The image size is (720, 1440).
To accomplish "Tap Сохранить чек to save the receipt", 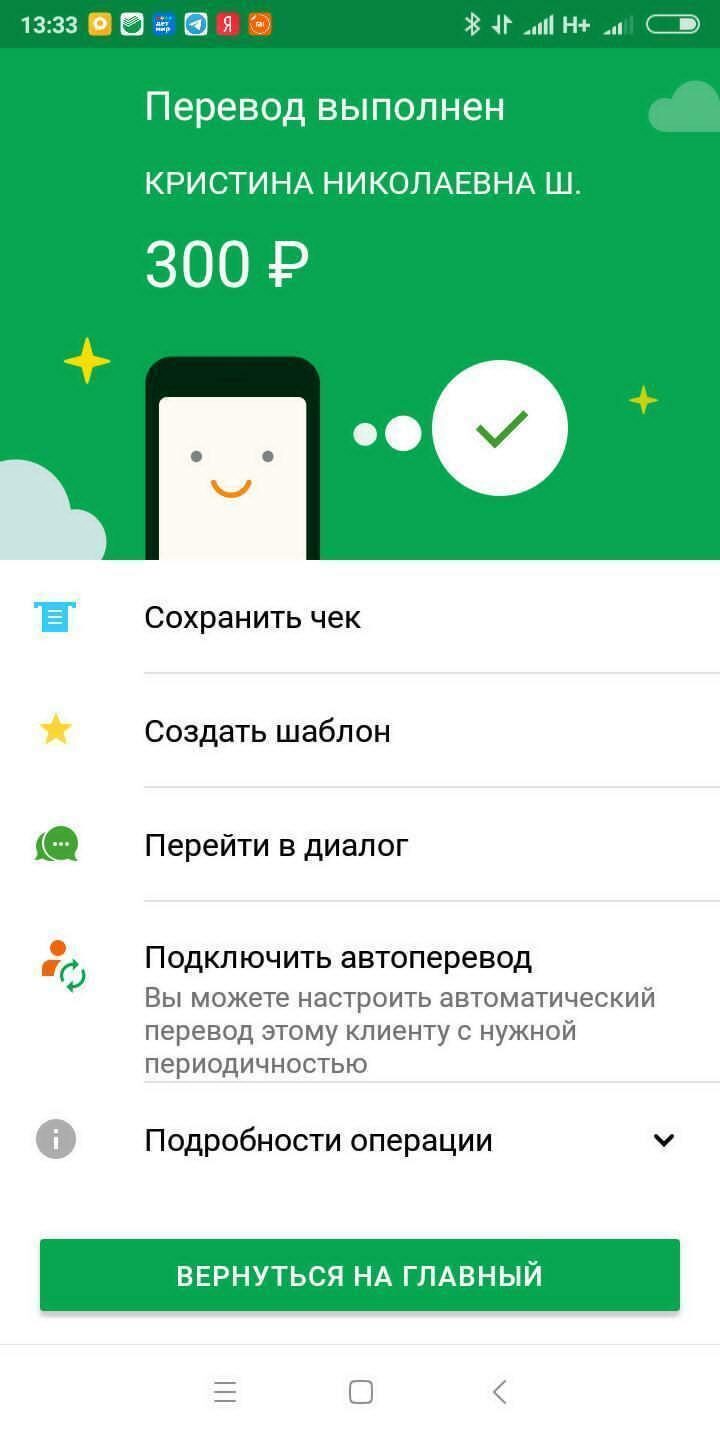I will tap(360, 617).
